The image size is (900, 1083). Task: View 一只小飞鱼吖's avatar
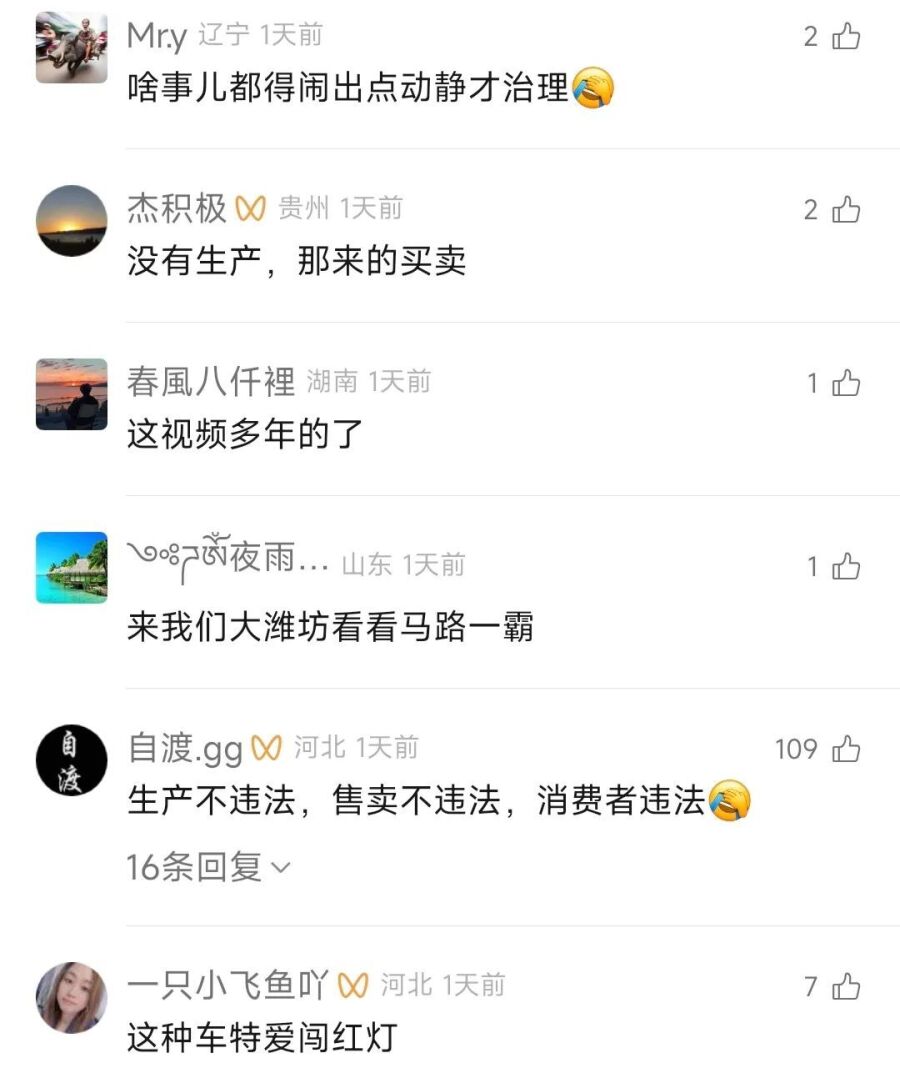click(x=71, y=997)
